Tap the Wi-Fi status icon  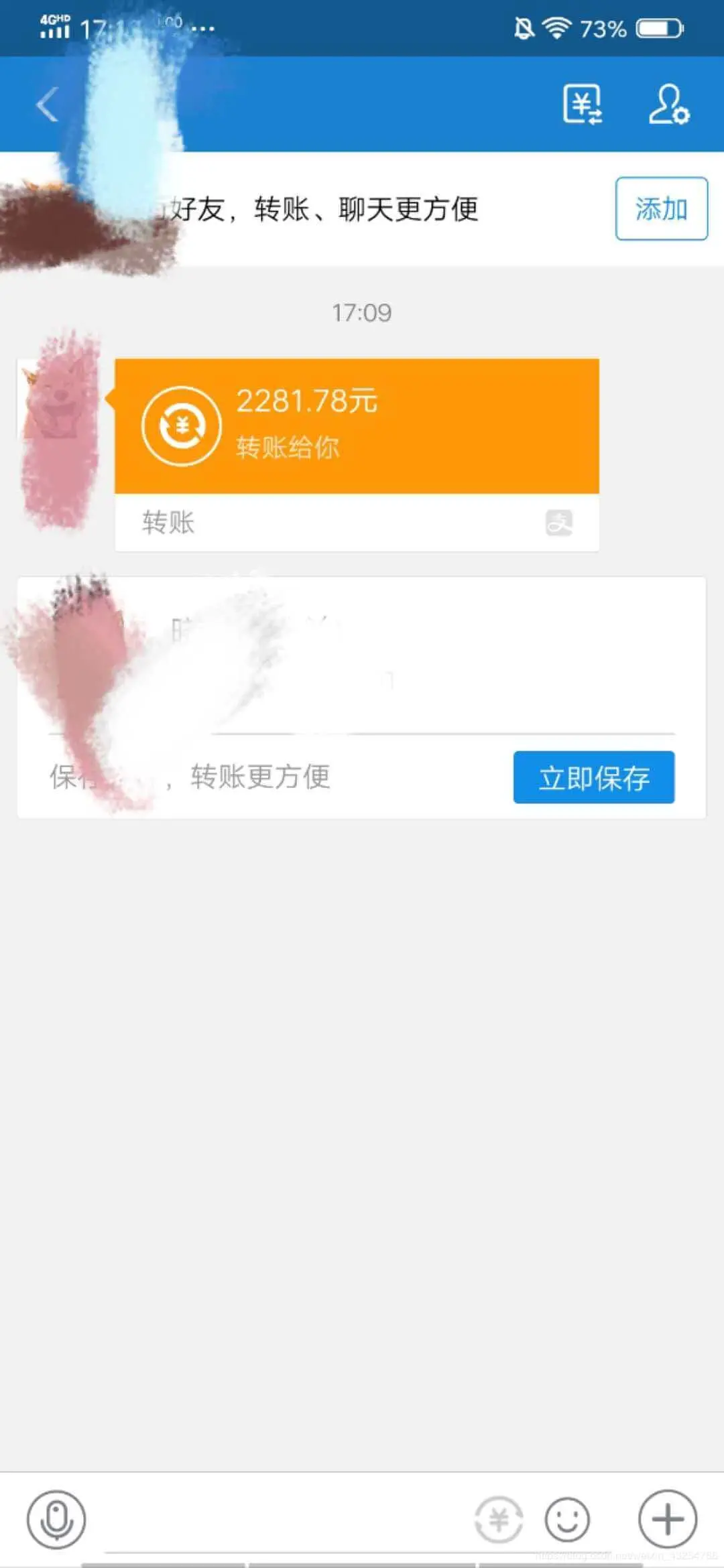pyautogui.click(x=556, y=25)
